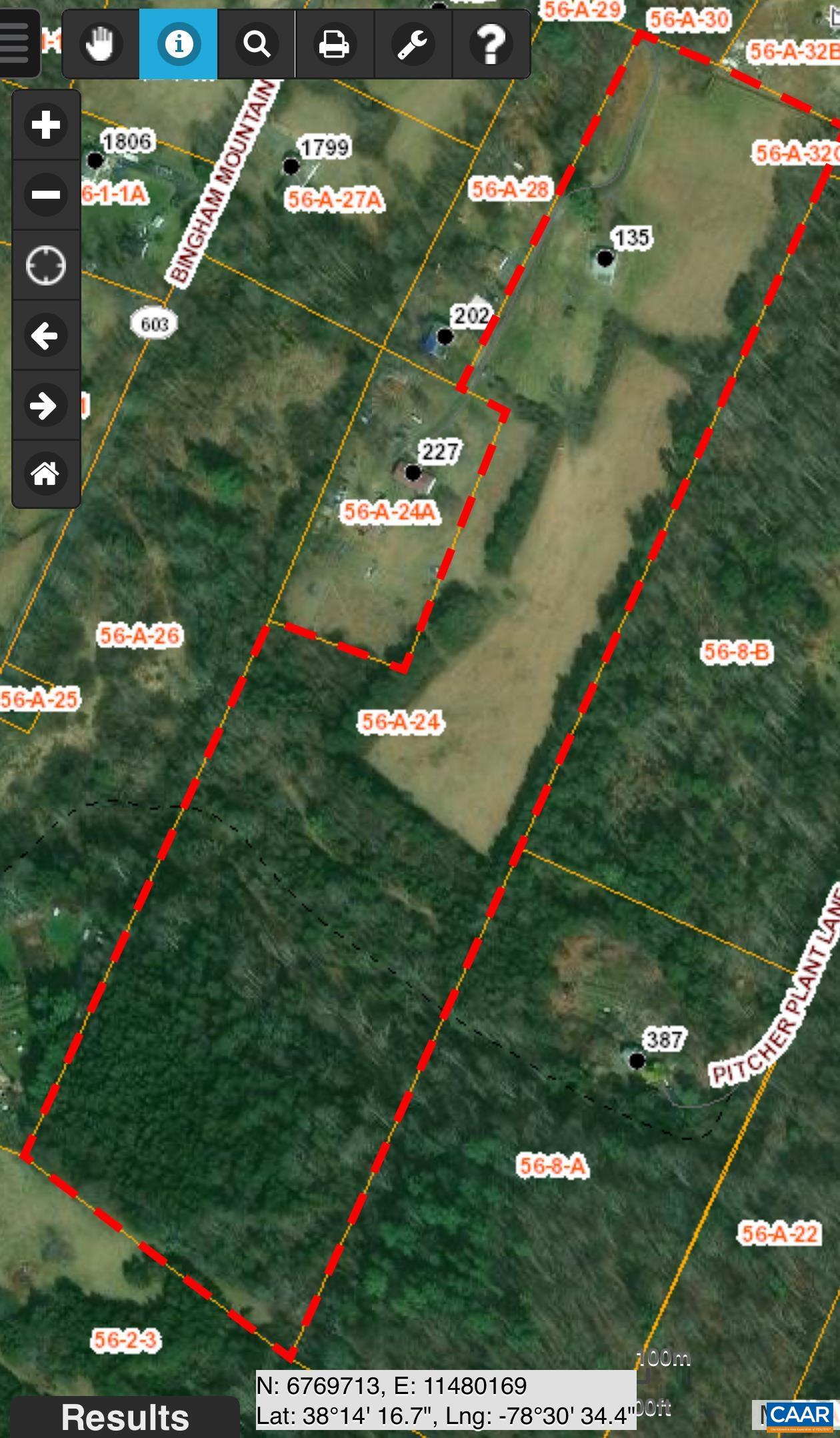Open the hamburger menu
This screenshot has height=1438, width=840.
click(x=16, y=41)
